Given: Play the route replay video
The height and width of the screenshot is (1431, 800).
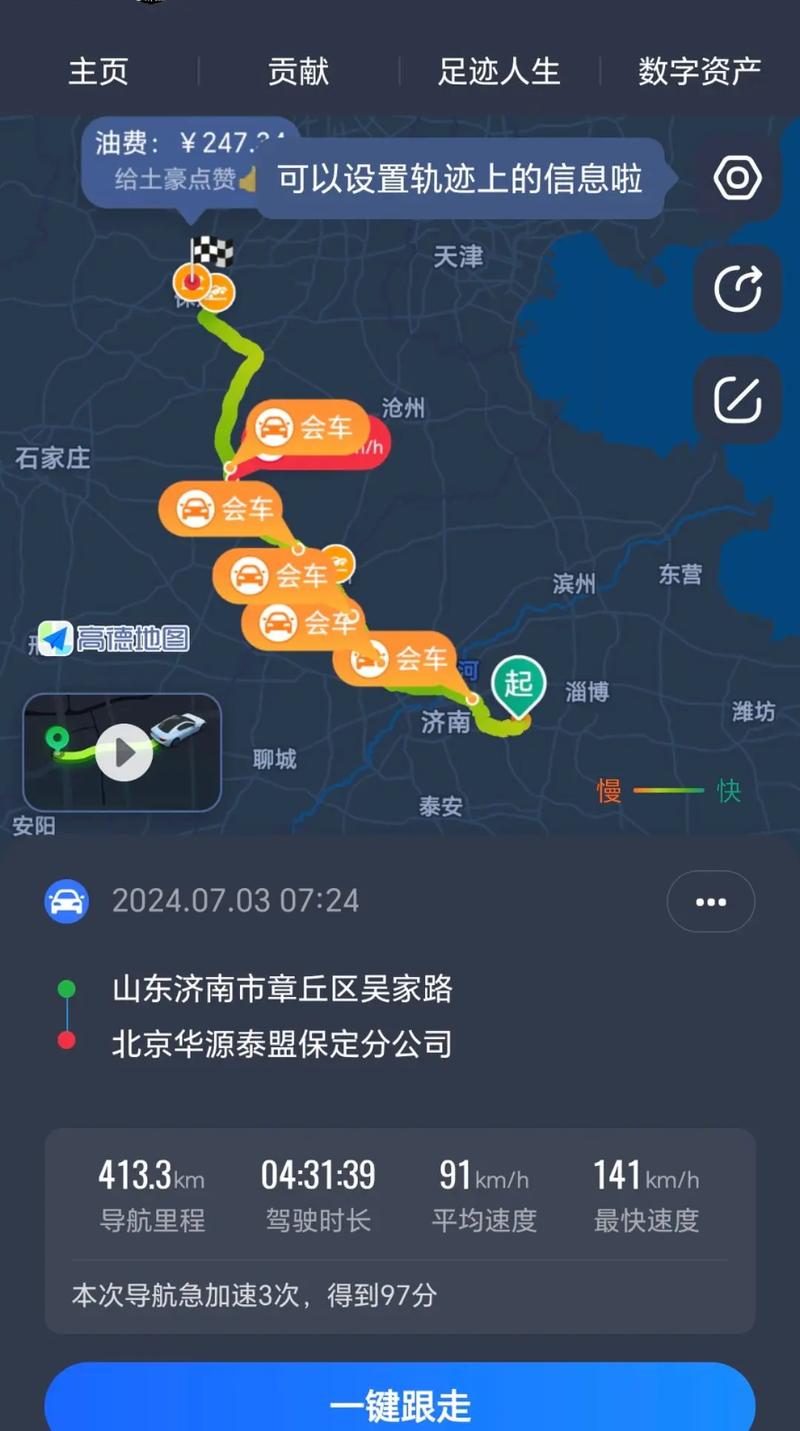Looking at the screenshot, I should pos(123,752).
